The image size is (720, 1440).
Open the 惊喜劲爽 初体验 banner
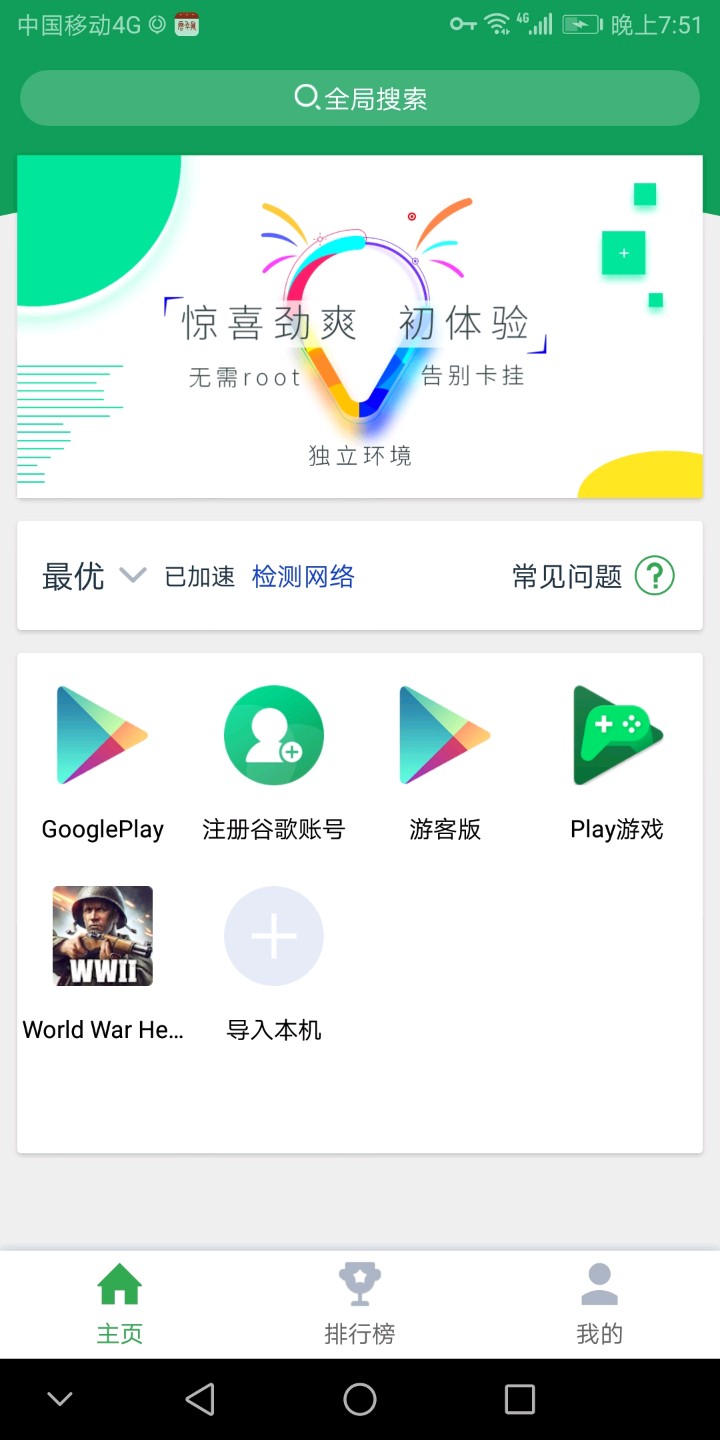coord(360,326)
